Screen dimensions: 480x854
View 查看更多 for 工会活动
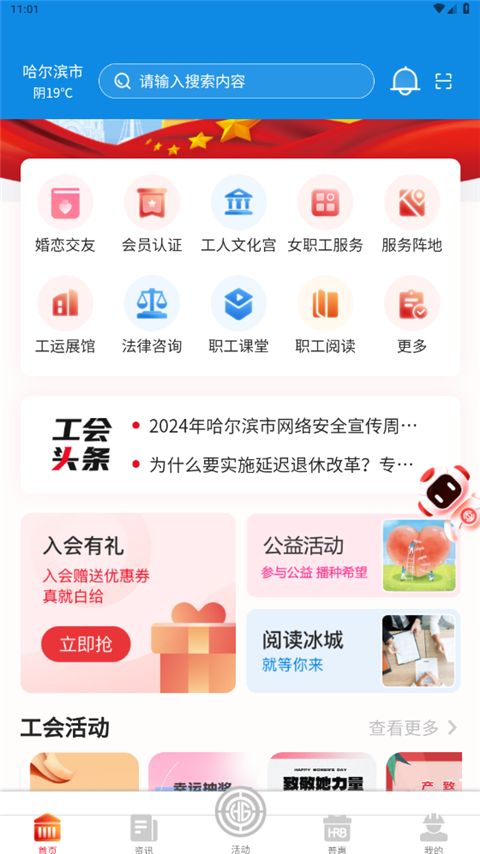coord(413,727)
